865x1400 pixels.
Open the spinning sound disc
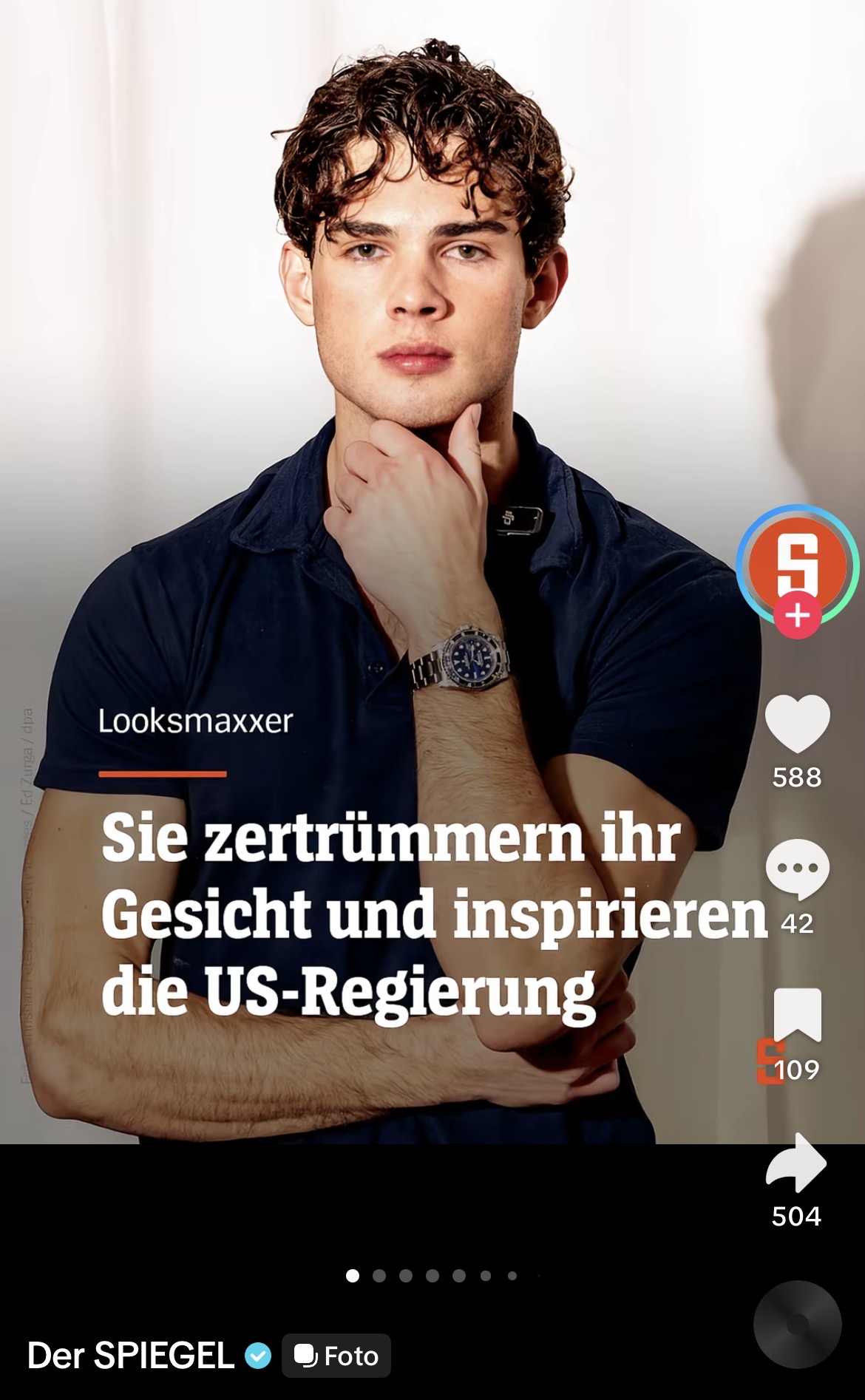(797, 1324)
